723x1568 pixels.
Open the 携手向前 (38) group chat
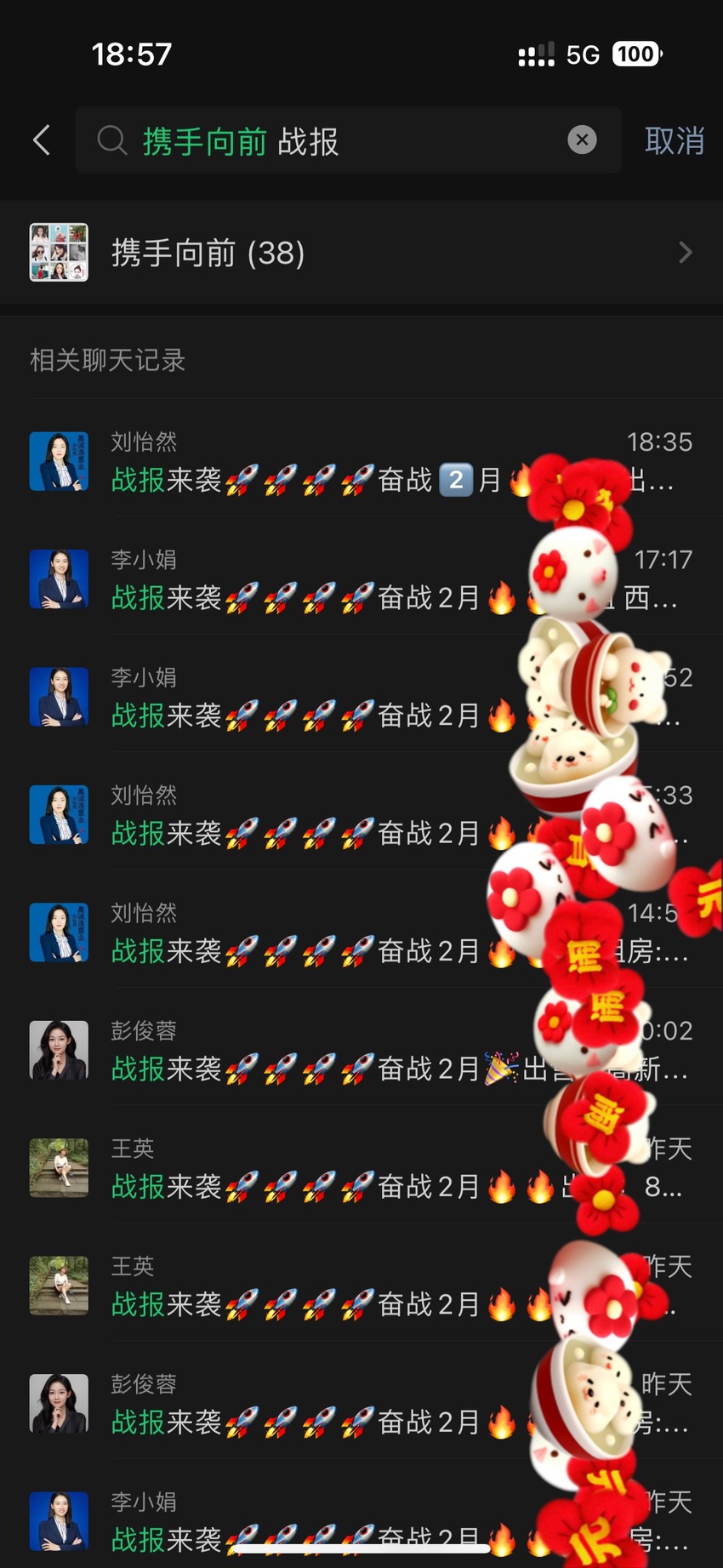[361, 253]
